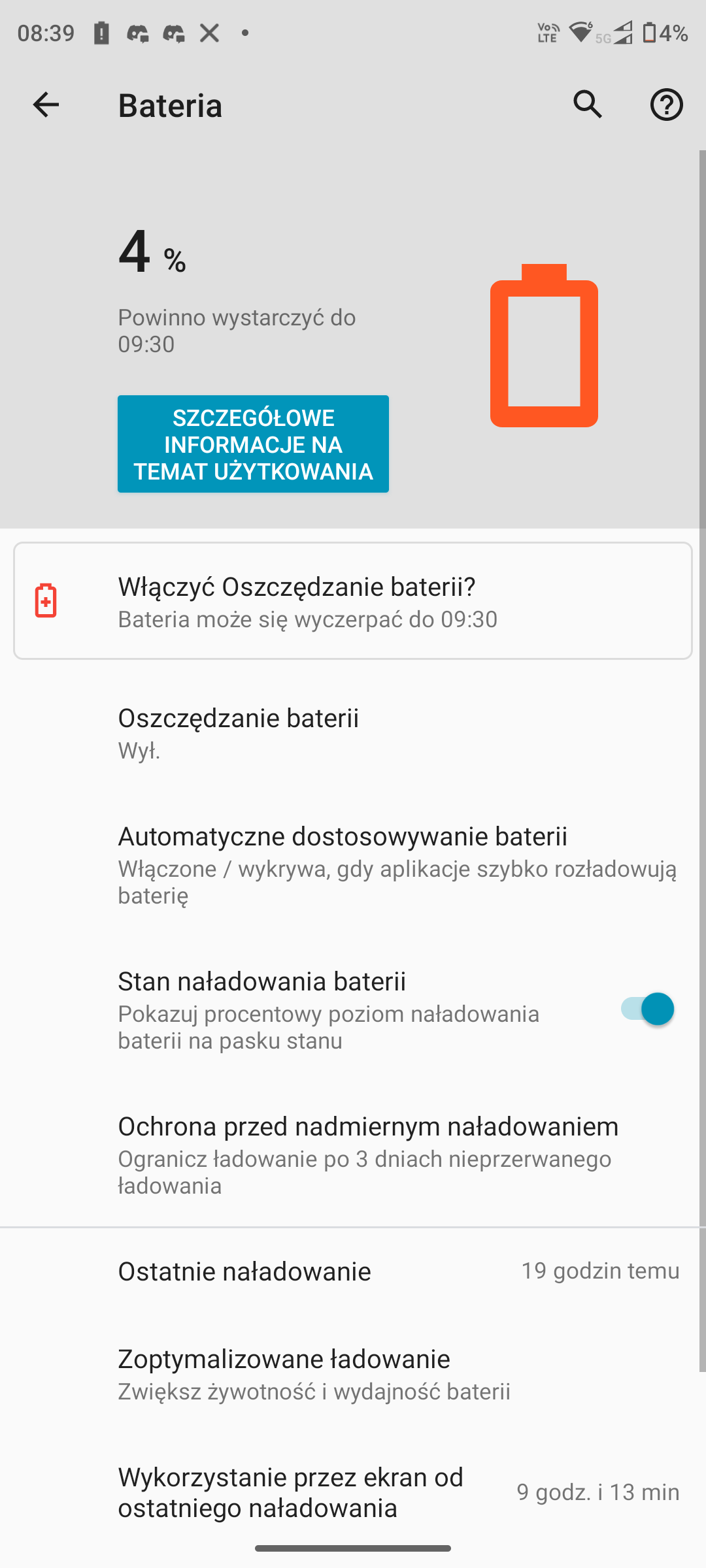
Task: Go back using the arrow icon
Action: click(46, 105)
